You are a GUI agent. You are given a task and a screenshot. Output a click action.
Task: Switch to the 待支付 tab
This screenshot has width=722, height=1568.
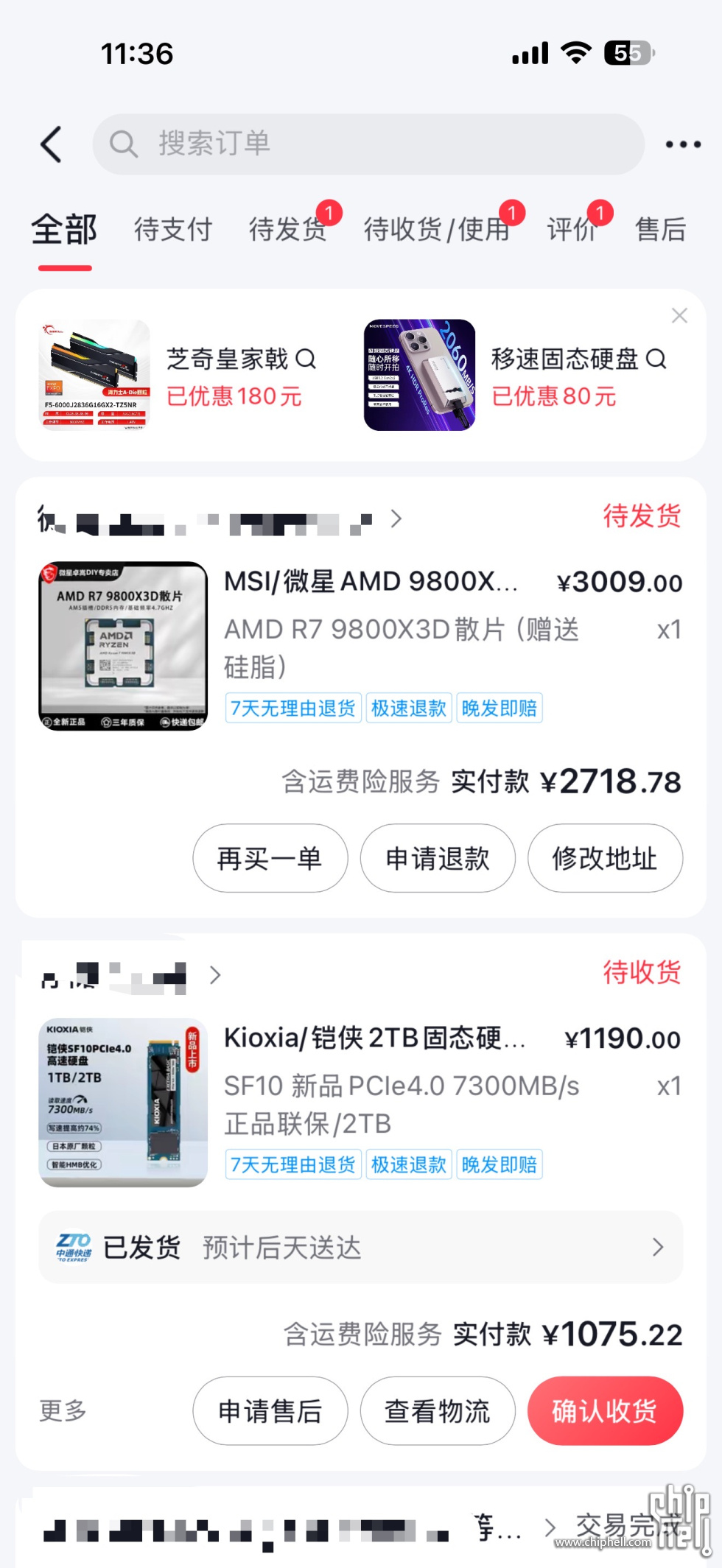point(173,230)
